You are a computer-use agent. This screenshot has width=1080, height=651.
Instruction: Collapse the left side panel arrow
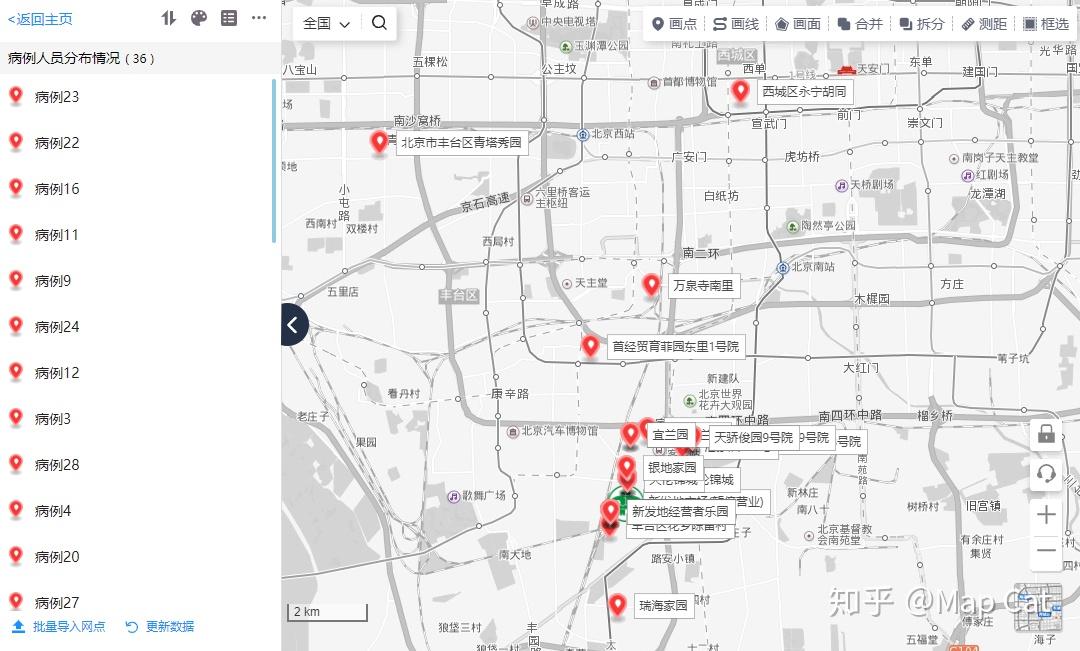coord(293,325)
